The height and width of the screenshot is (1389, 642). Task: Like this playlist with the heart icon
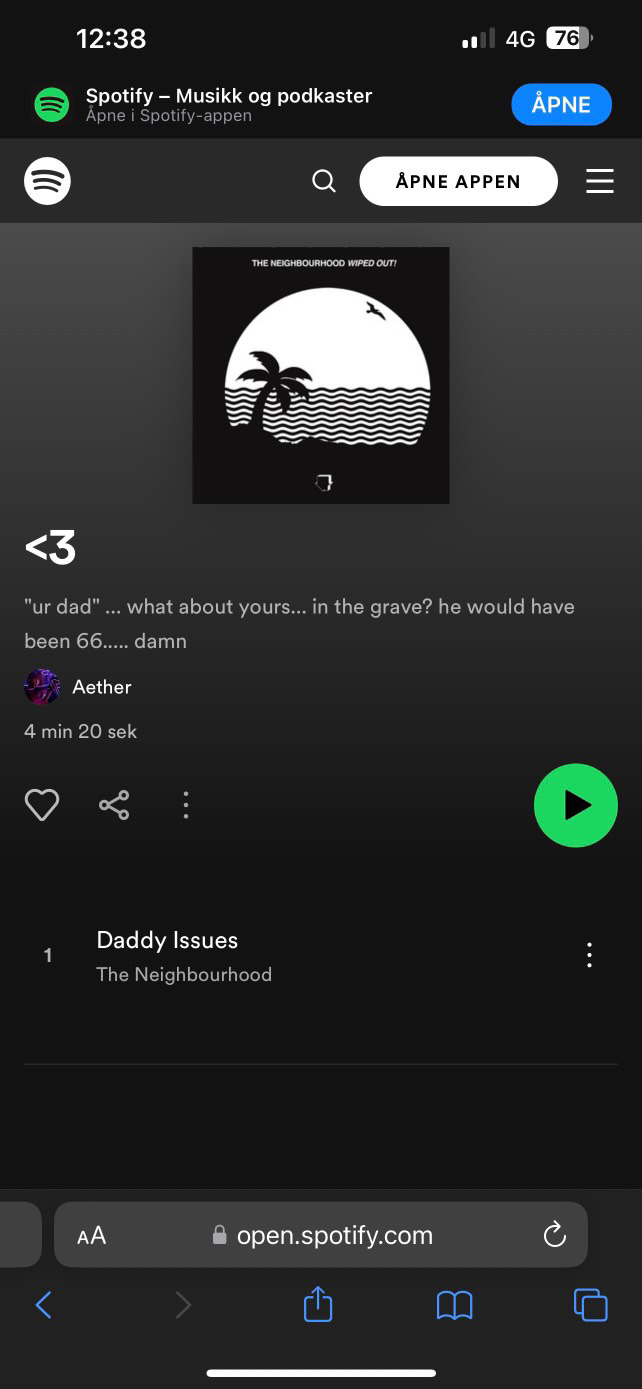[x=42, y=805]
